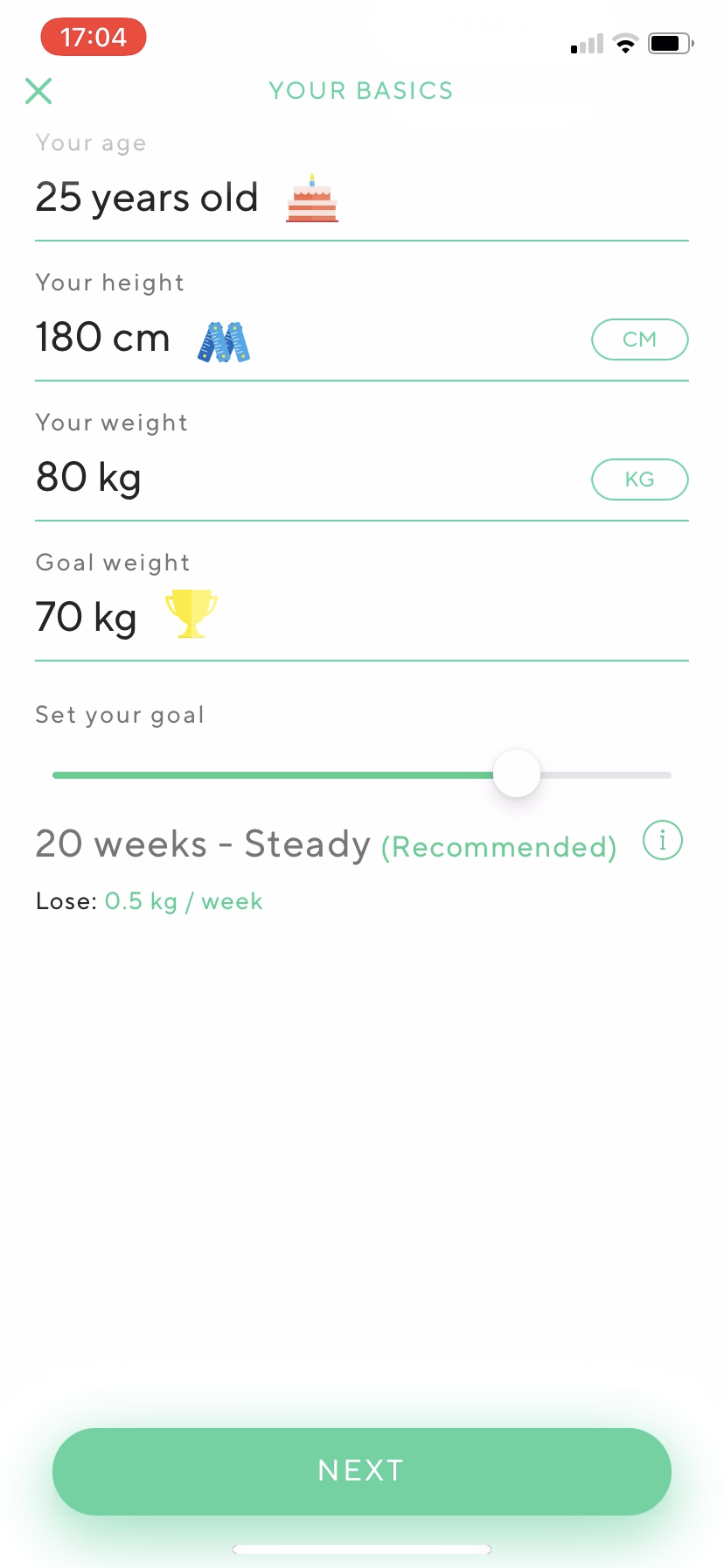Click the 0.5 kg / week link
The image size is (724, 1568).
click(184, 900)
